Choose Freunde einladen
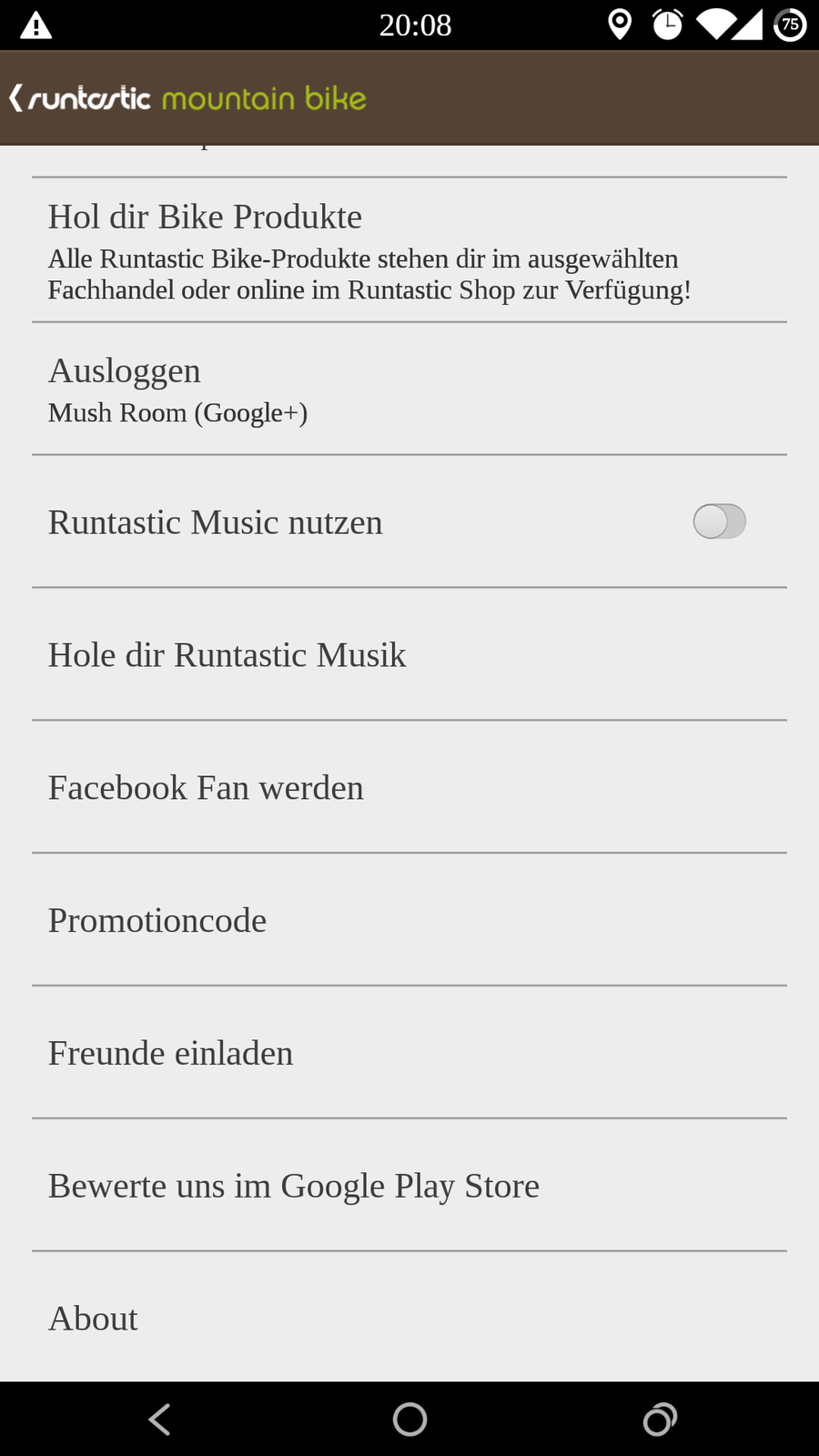The image size is (819, 1456). [409, 1054]
